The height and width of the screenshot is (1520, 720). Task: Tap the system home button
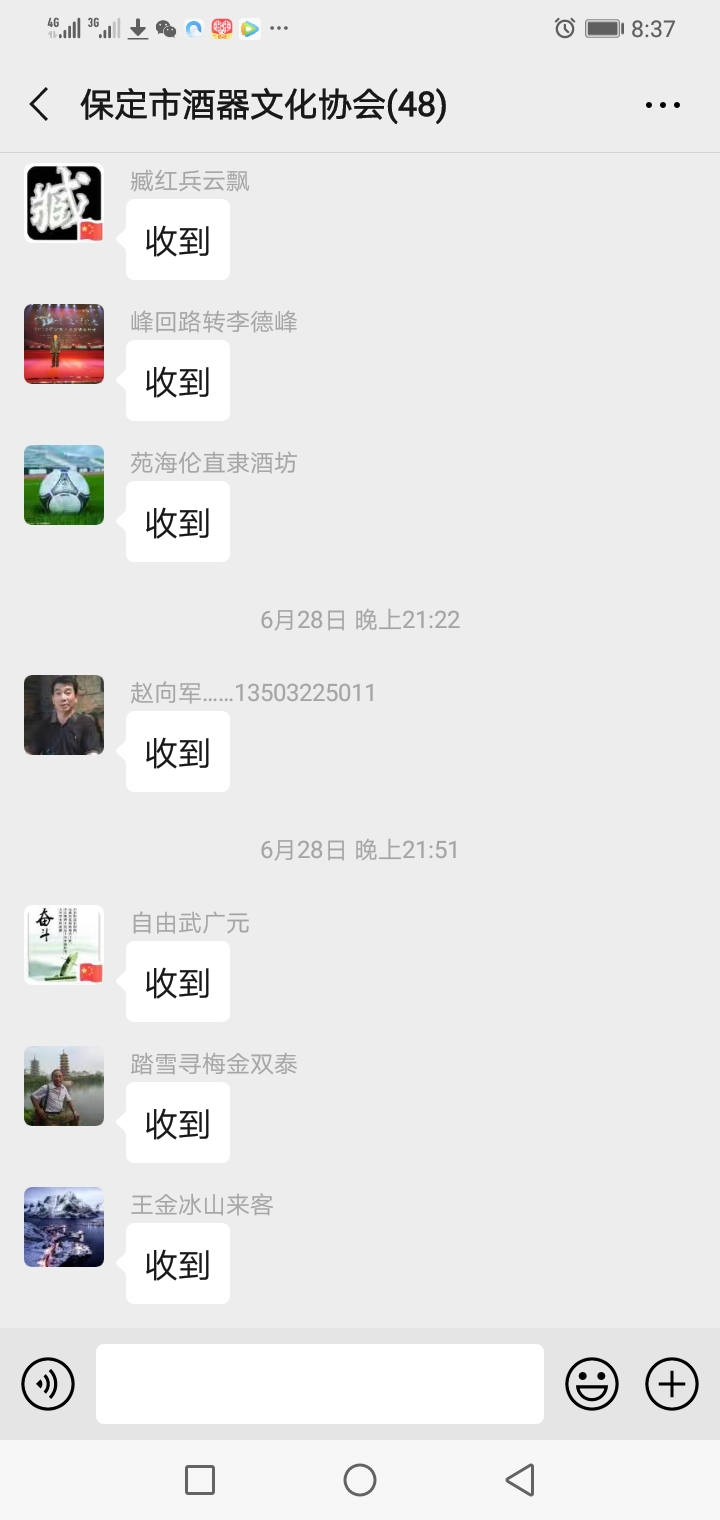tap(360, 1480)
